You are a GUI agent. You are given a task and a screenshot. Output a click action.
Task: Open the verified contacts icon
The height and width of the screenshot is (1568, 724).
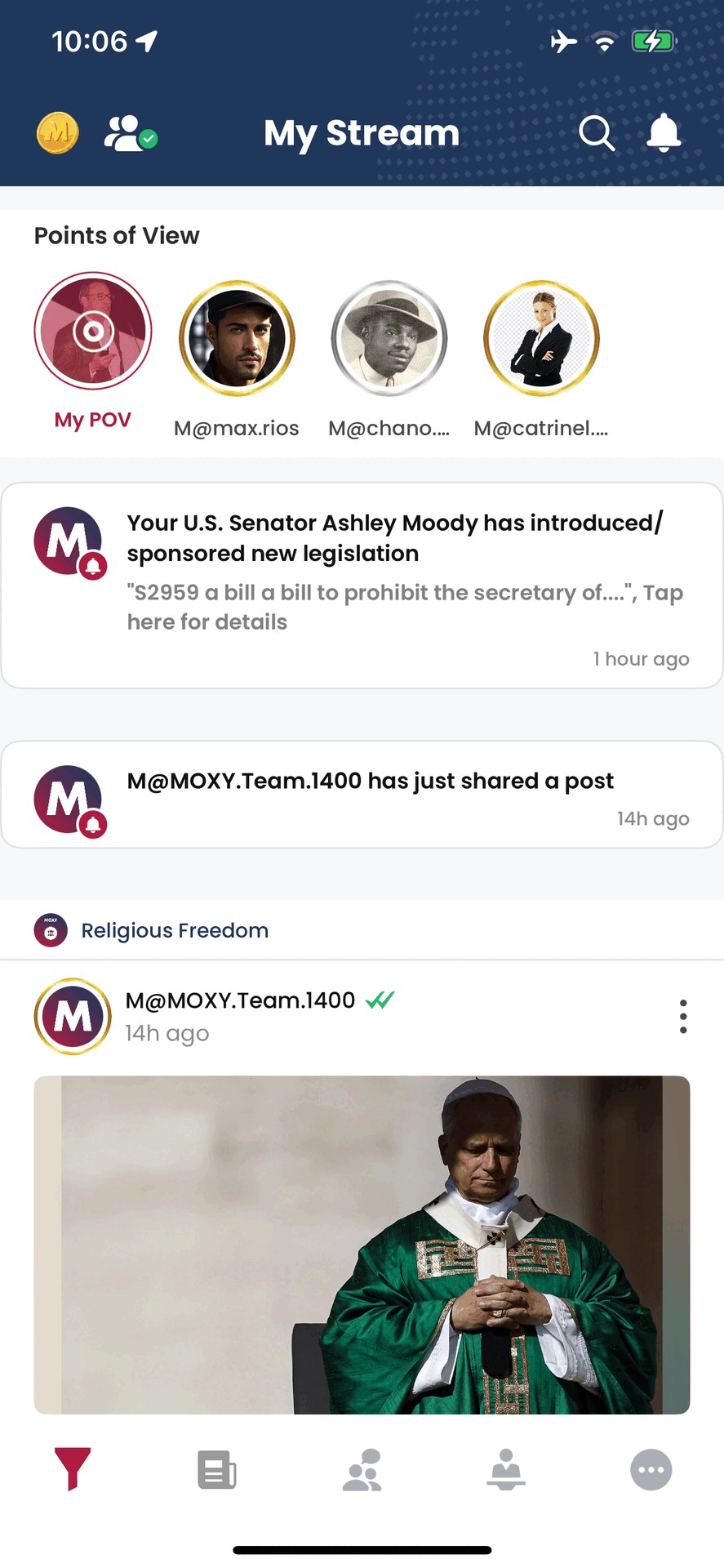click(x=130, y=133)
